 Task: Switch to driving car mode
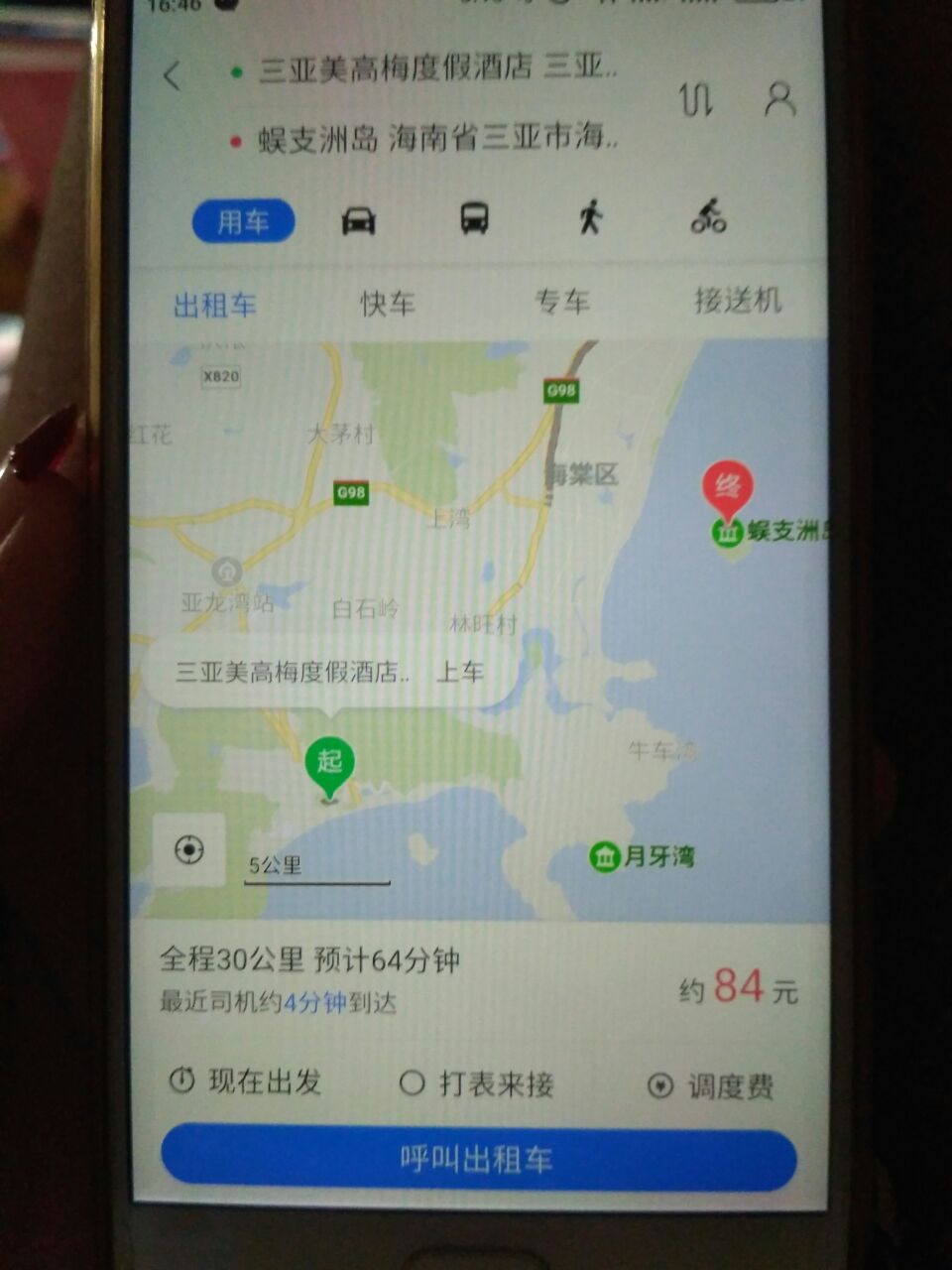[358, 219]
